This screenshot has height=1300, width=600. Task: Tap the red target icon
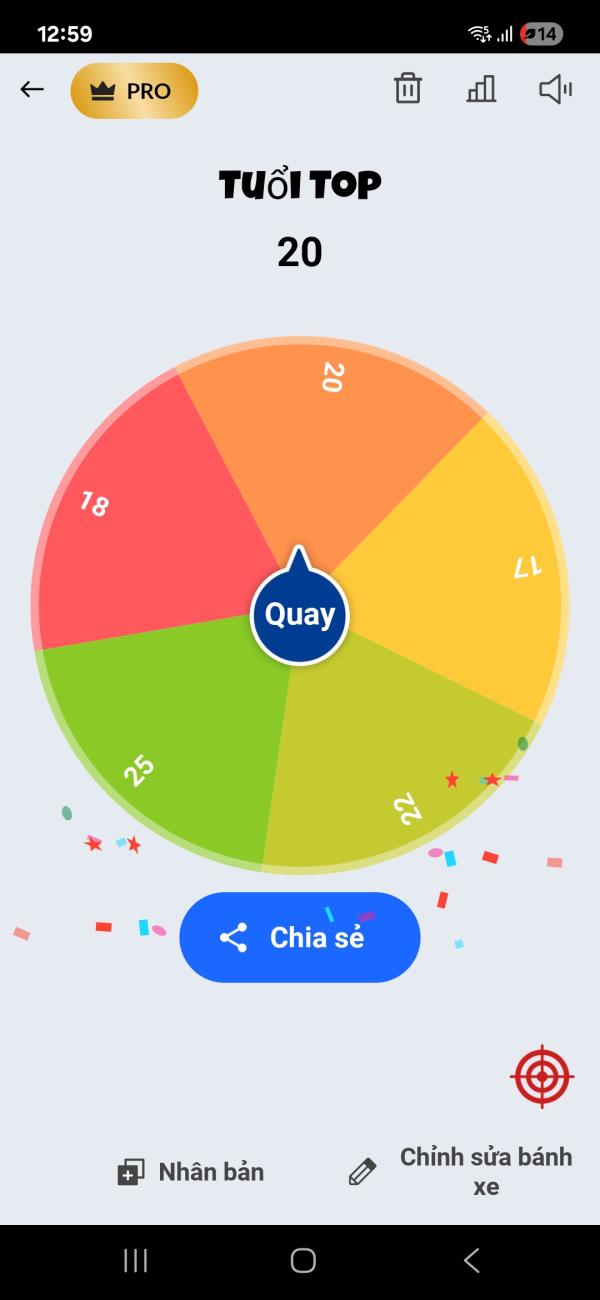coord(541,1077)
